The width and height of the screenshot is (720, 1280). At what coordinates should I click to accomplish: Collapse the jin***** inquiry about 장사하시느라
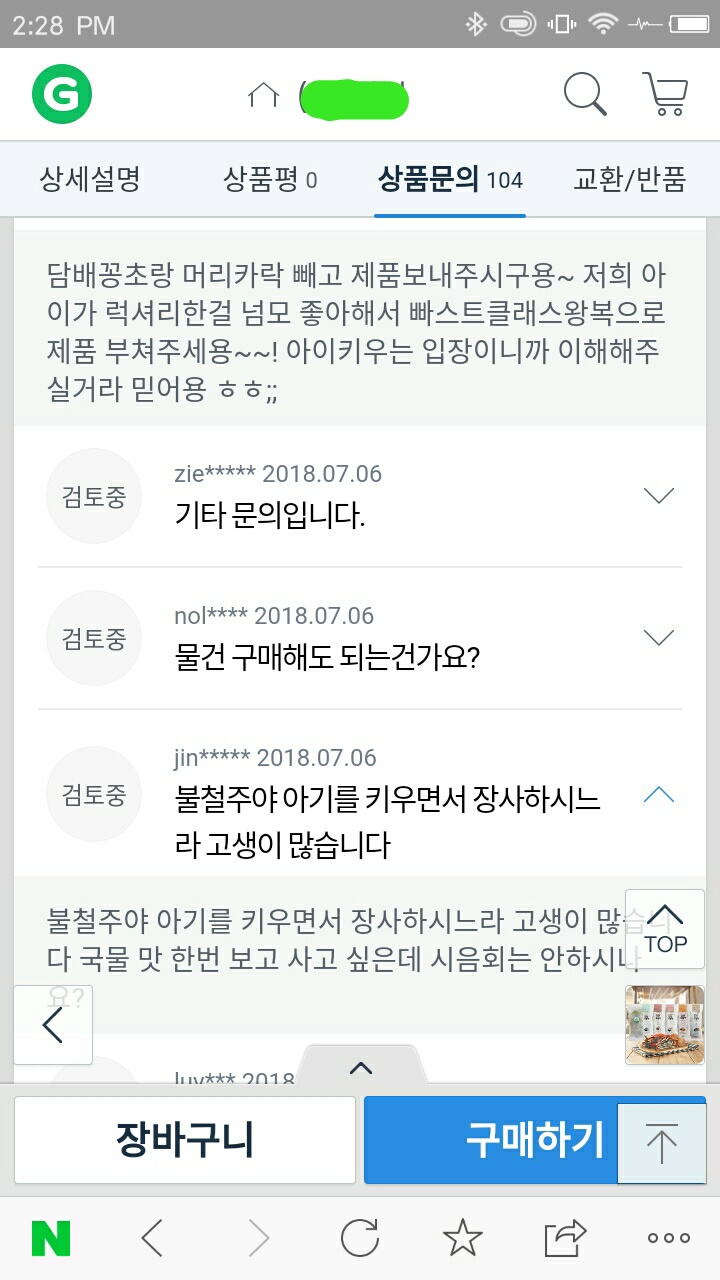658,796
